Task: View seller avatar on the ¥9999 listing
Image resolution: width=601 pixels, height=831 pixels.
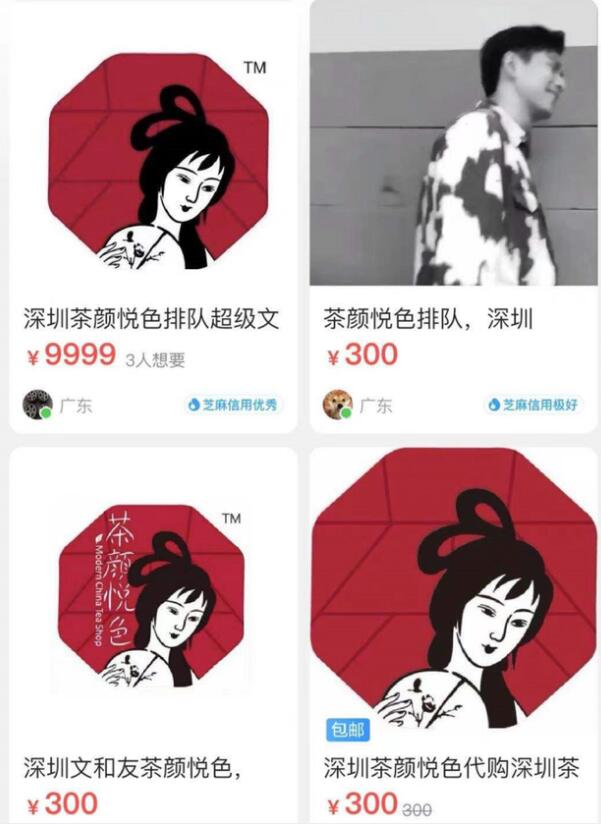Action: tap(38, 405)
